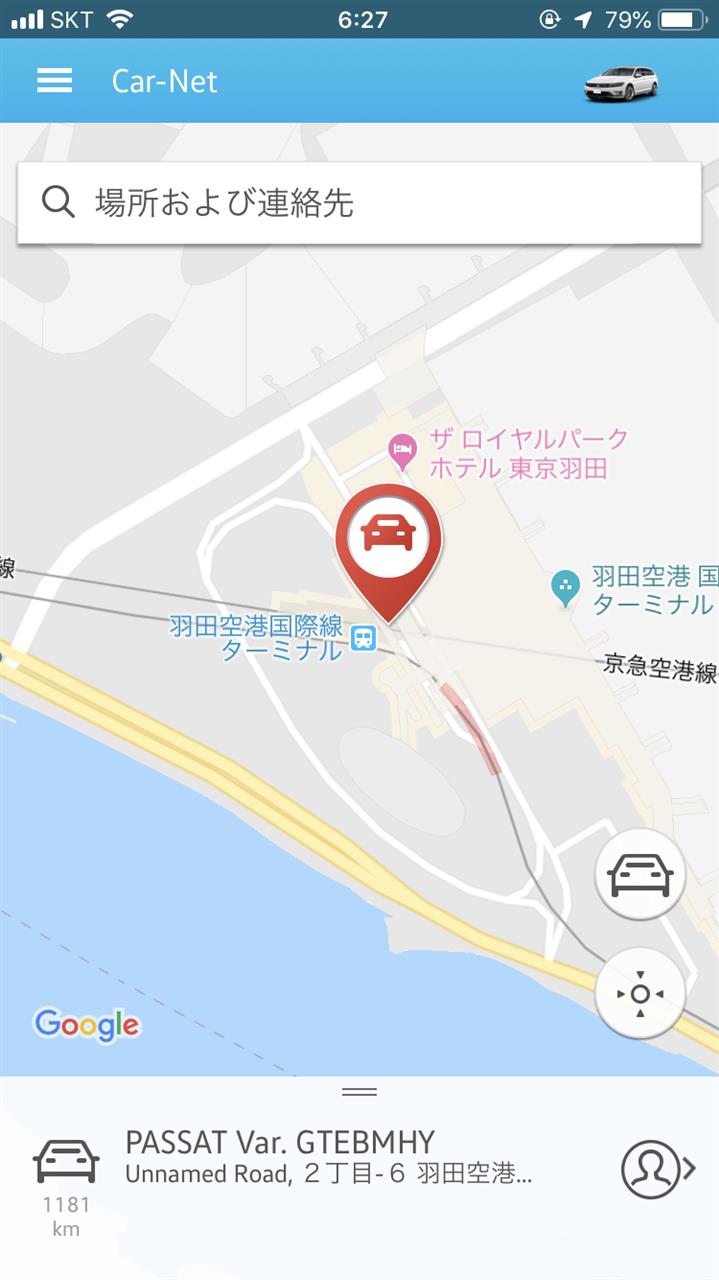
Task: Select the red car location pin
Action: coord(388,540)
